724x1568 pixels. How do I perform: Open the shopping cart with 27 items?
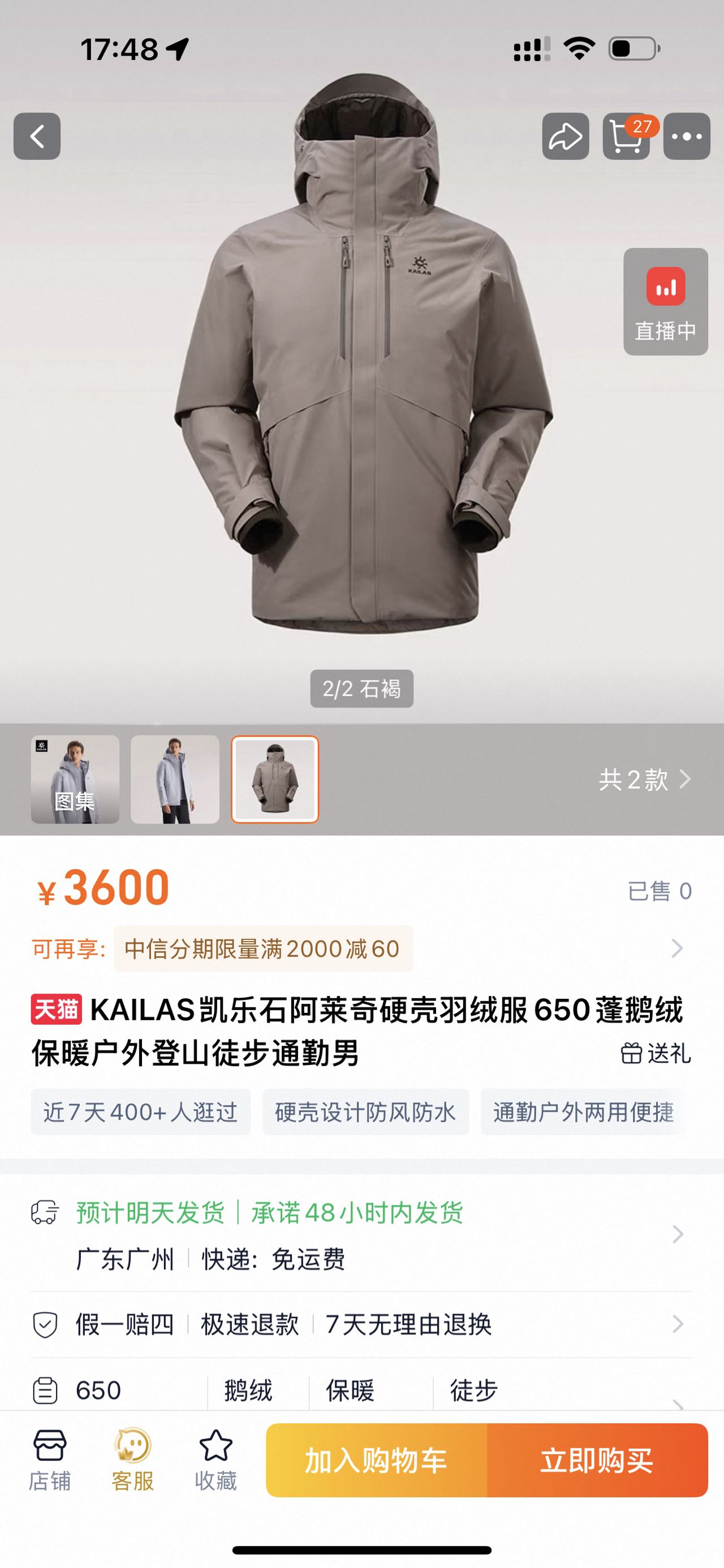(626, 136)
